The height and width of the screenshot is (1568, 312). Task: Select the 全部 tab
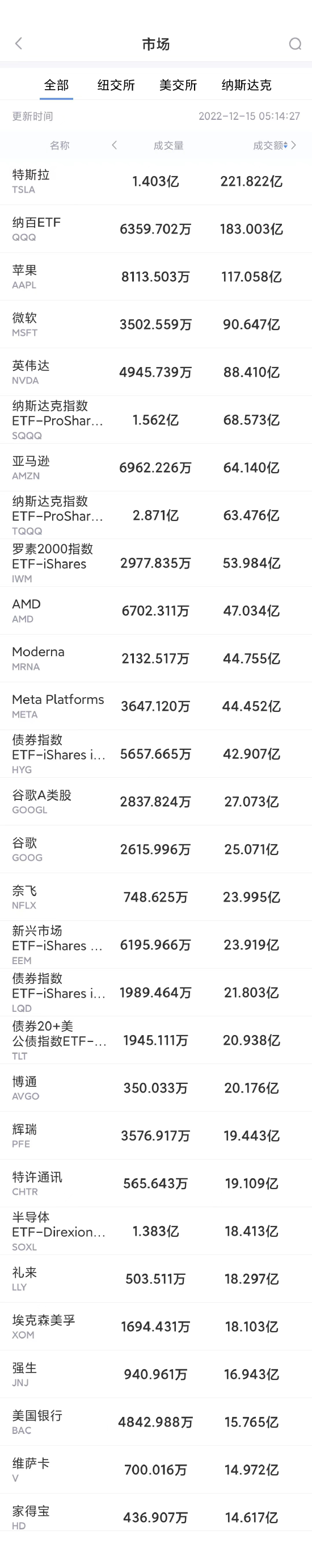click(57, 85)
